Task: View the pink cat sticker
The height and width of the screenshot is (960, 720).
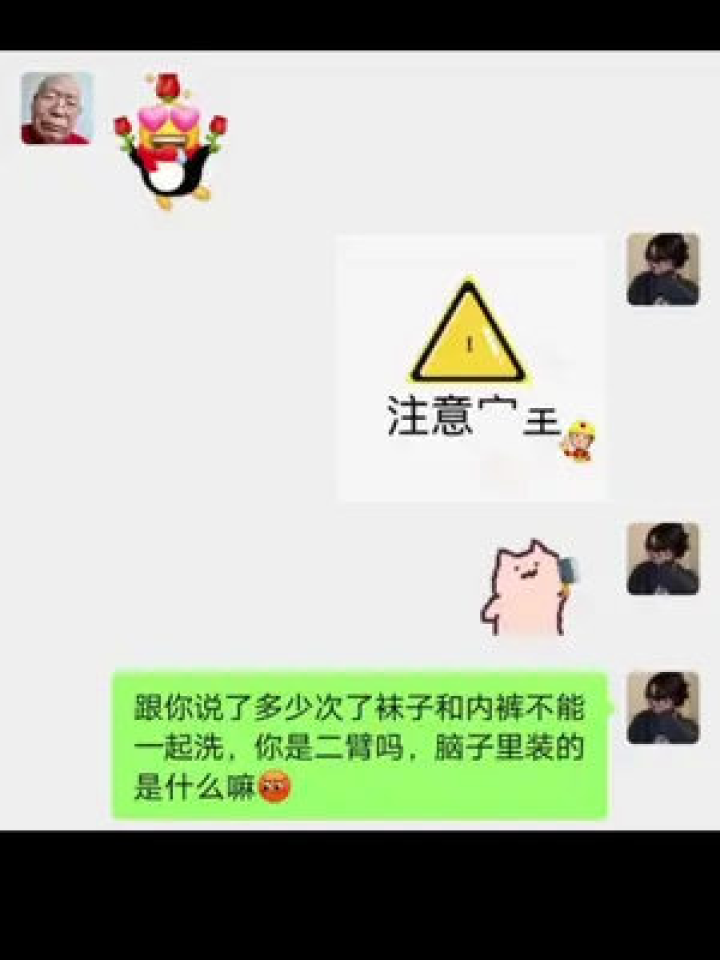Action: click(529, 588)
